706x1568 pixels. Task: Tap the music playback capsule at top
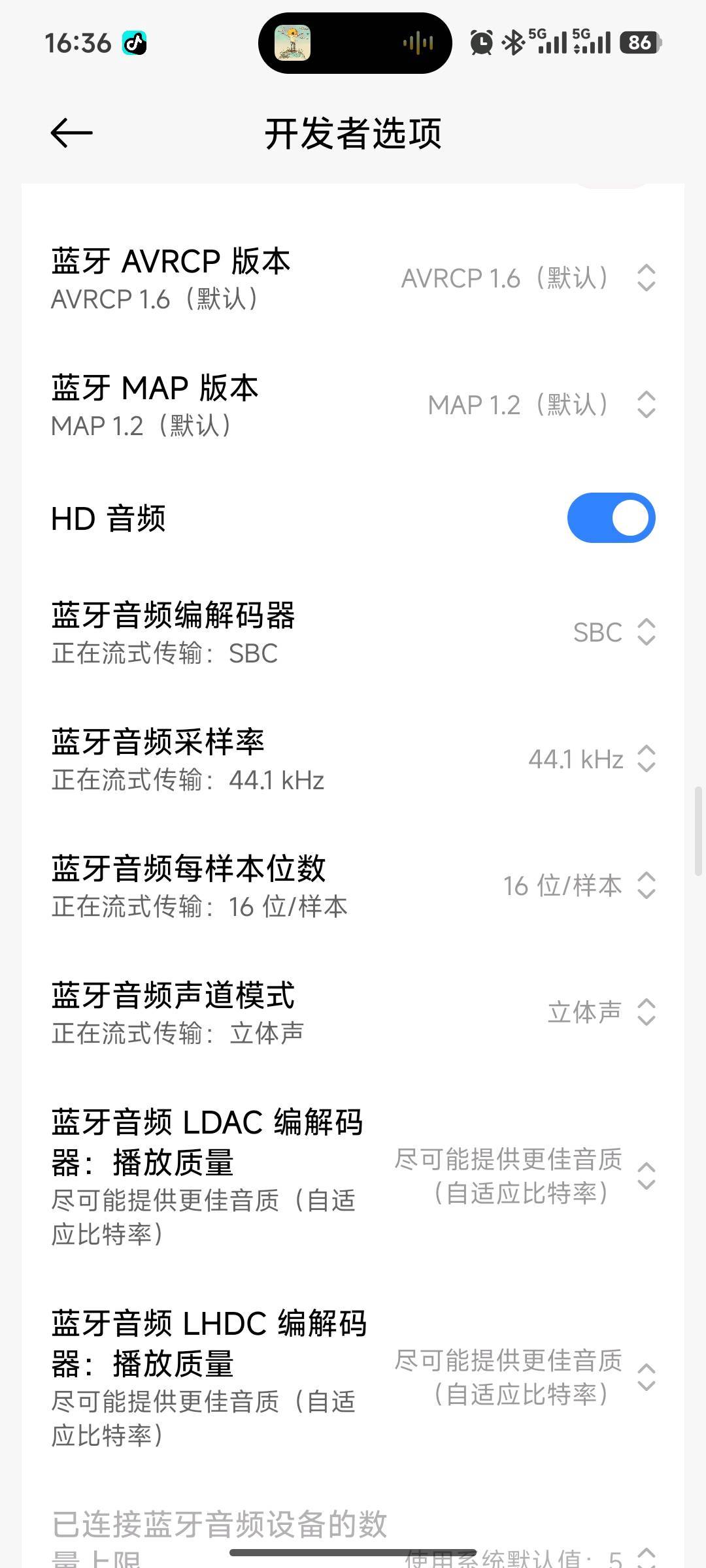tap(355, 43)
